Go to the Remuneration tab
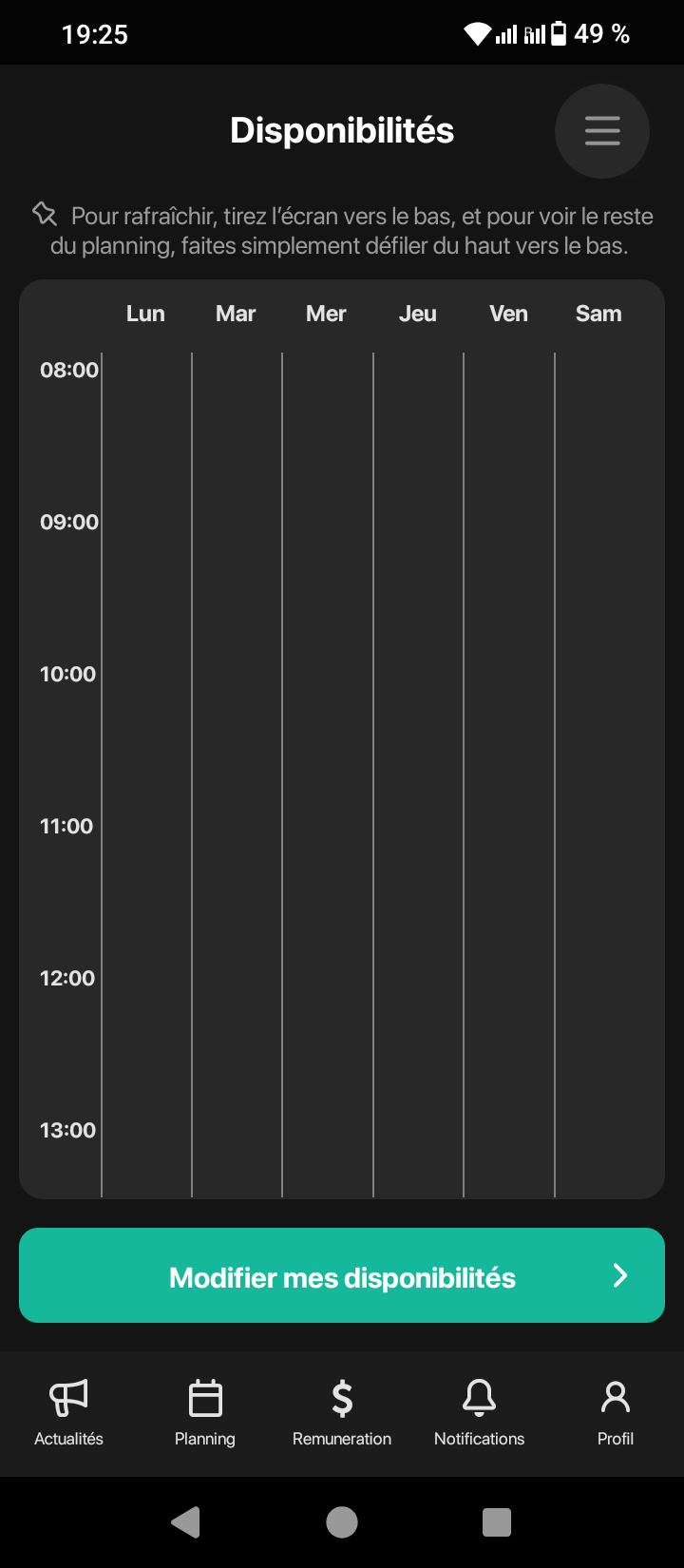This screenshot has width=684, height=1568. tap(342, 1412)
